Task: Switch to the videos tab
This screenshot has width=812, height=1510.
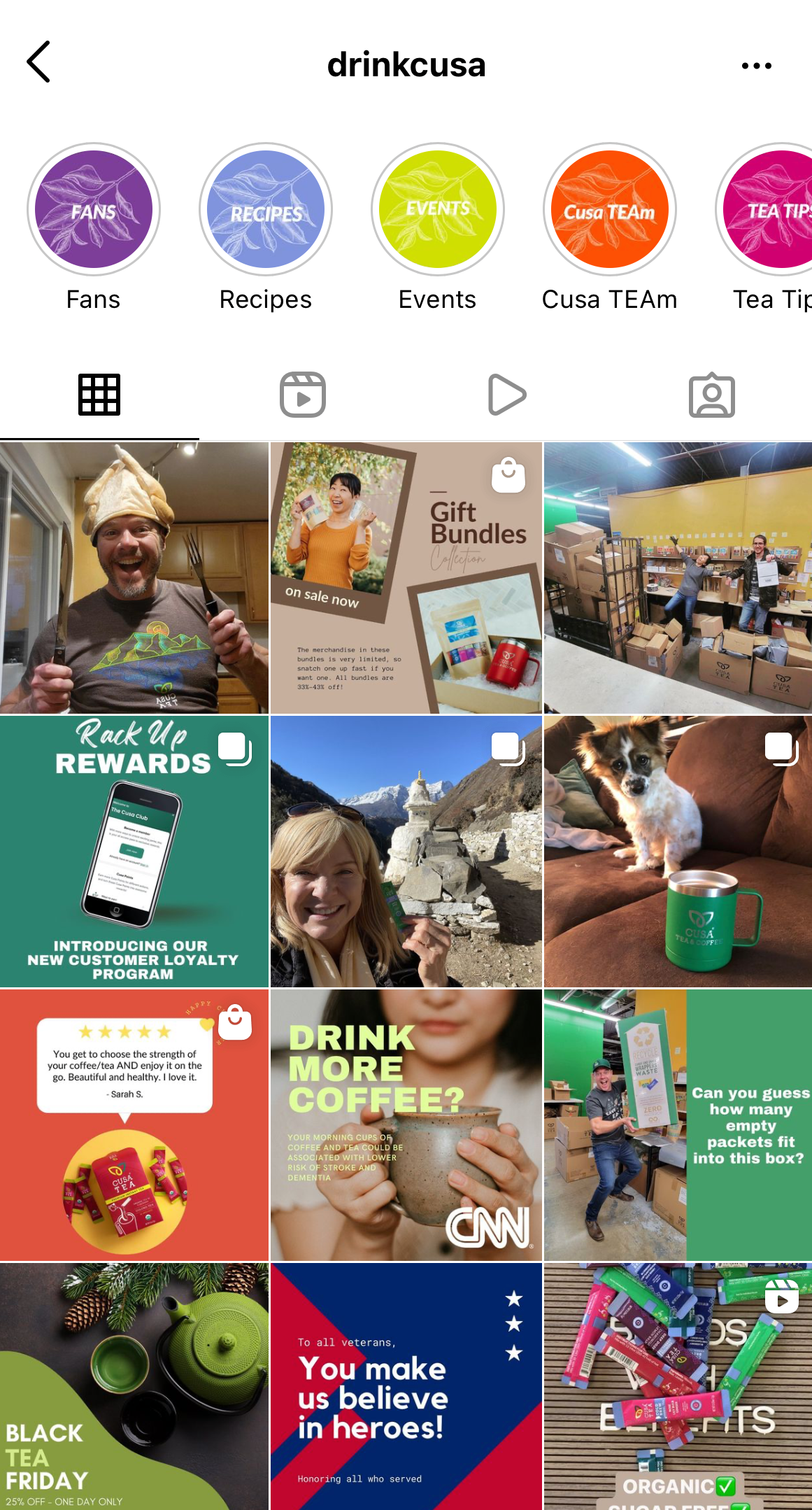Action: click(x=506, y=395)
